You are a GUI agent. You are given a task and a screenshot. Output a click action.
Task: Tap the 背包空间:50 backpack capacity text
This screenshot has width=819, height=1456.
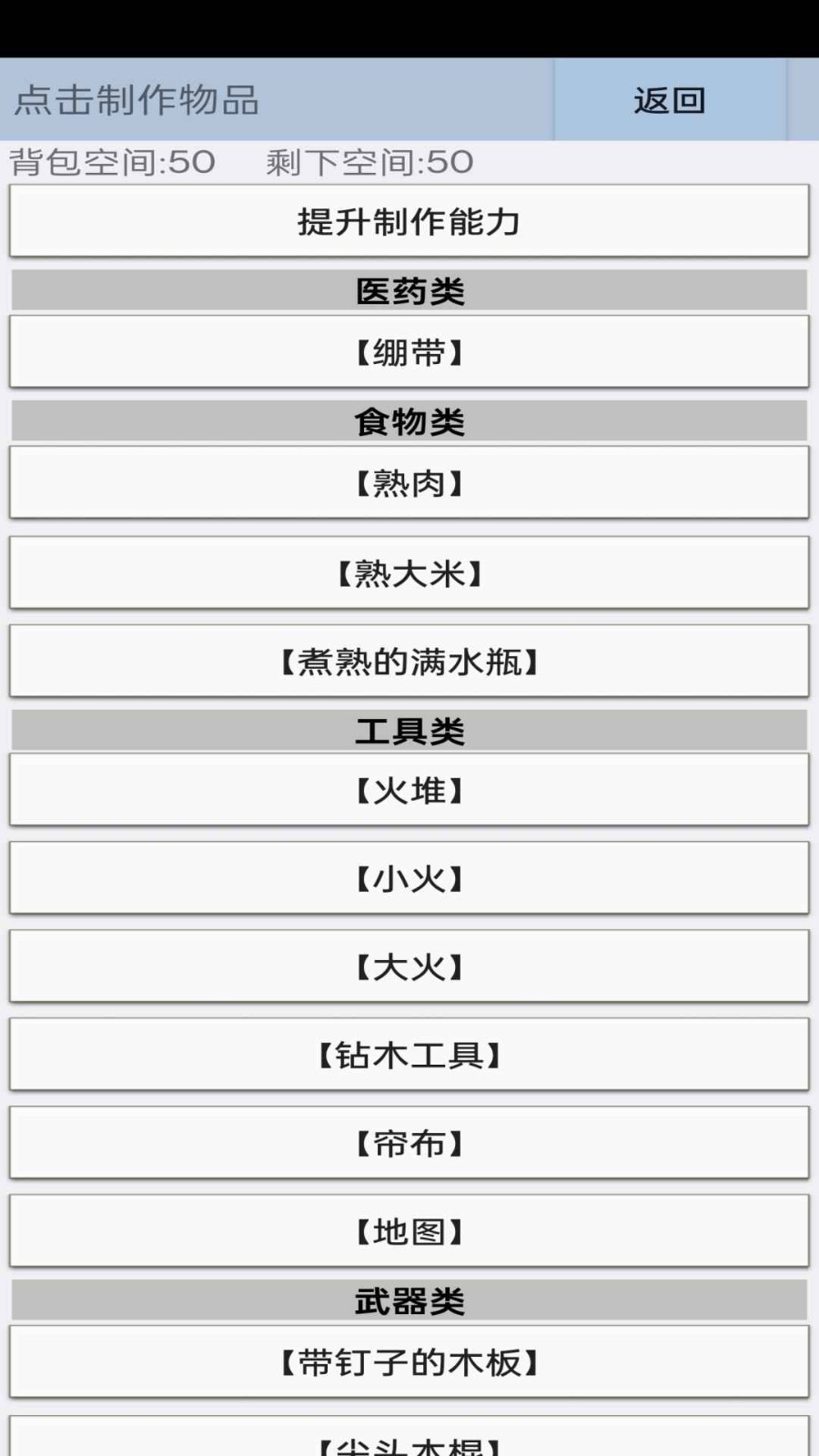109,161
